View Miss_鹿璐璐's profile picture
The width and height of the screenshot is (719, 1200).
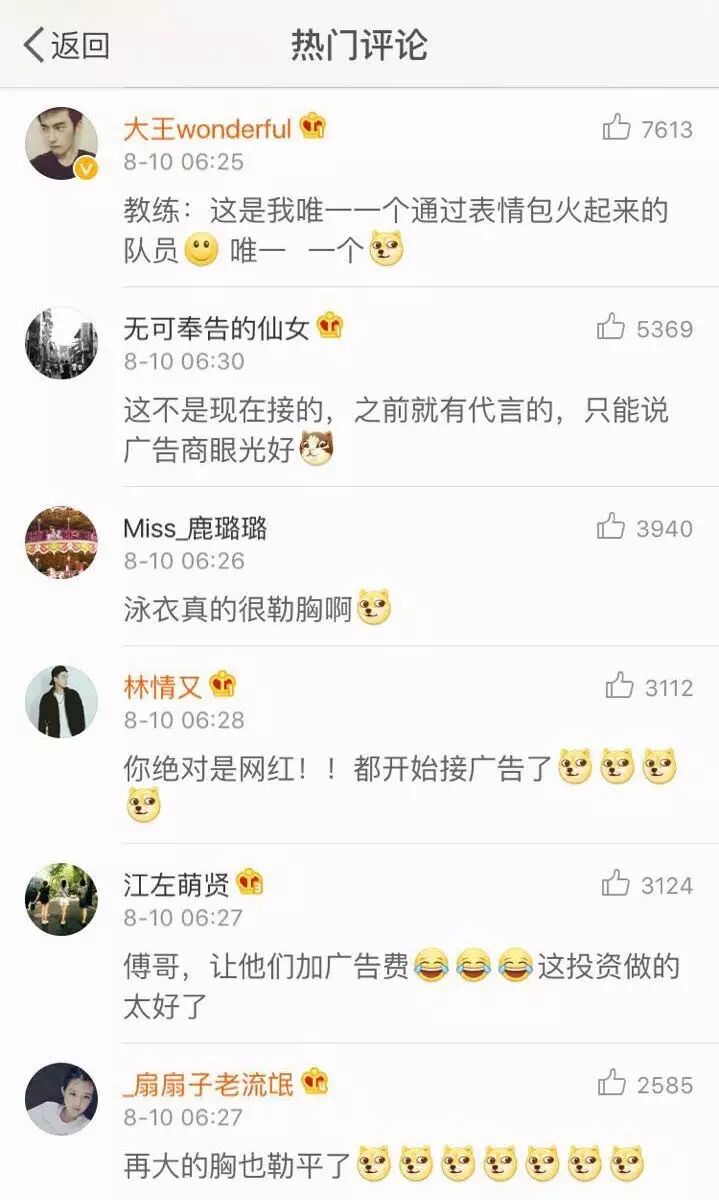61,542
